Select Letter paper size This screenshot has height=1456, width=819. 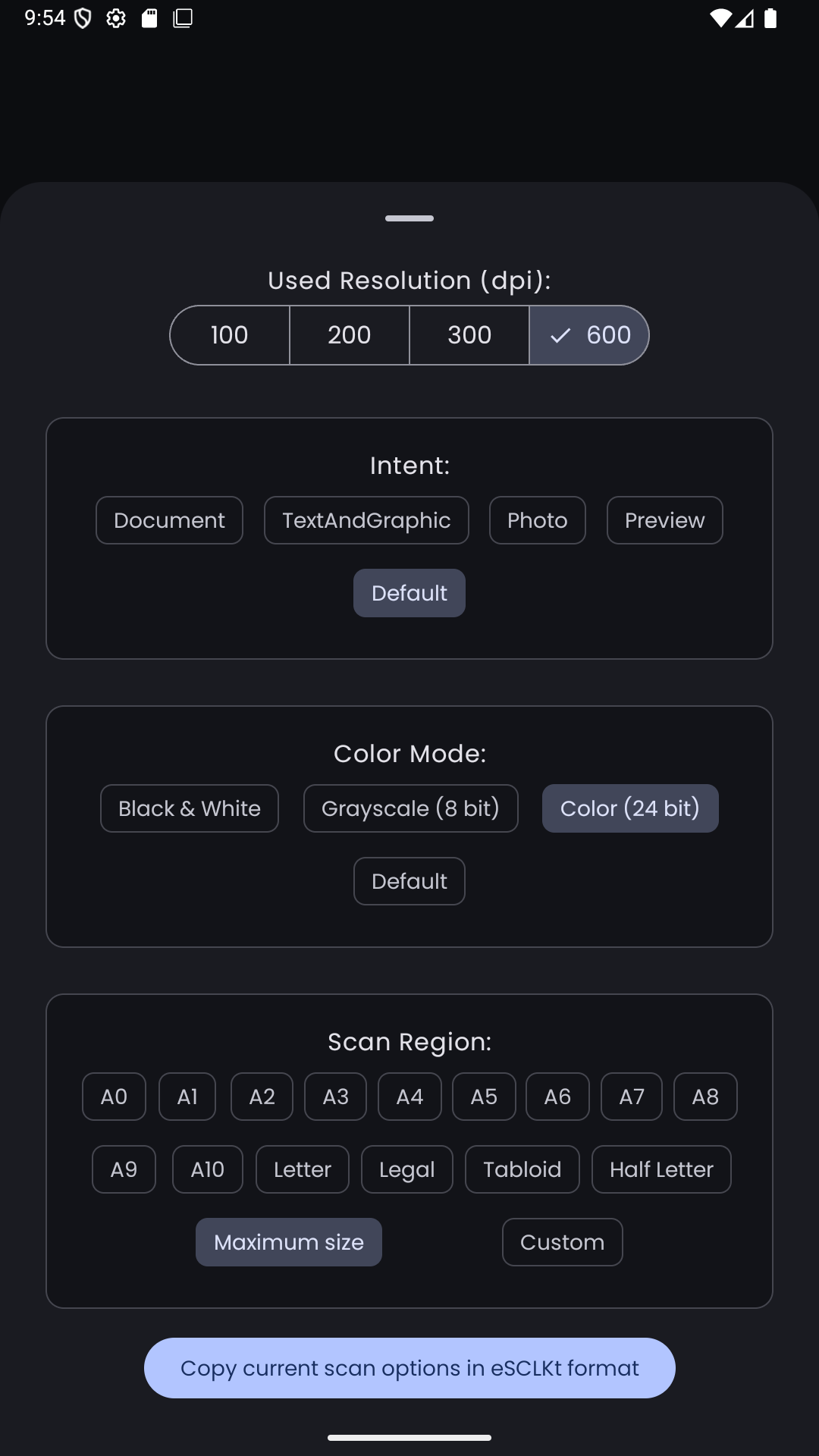click(x=302, y=1169)
